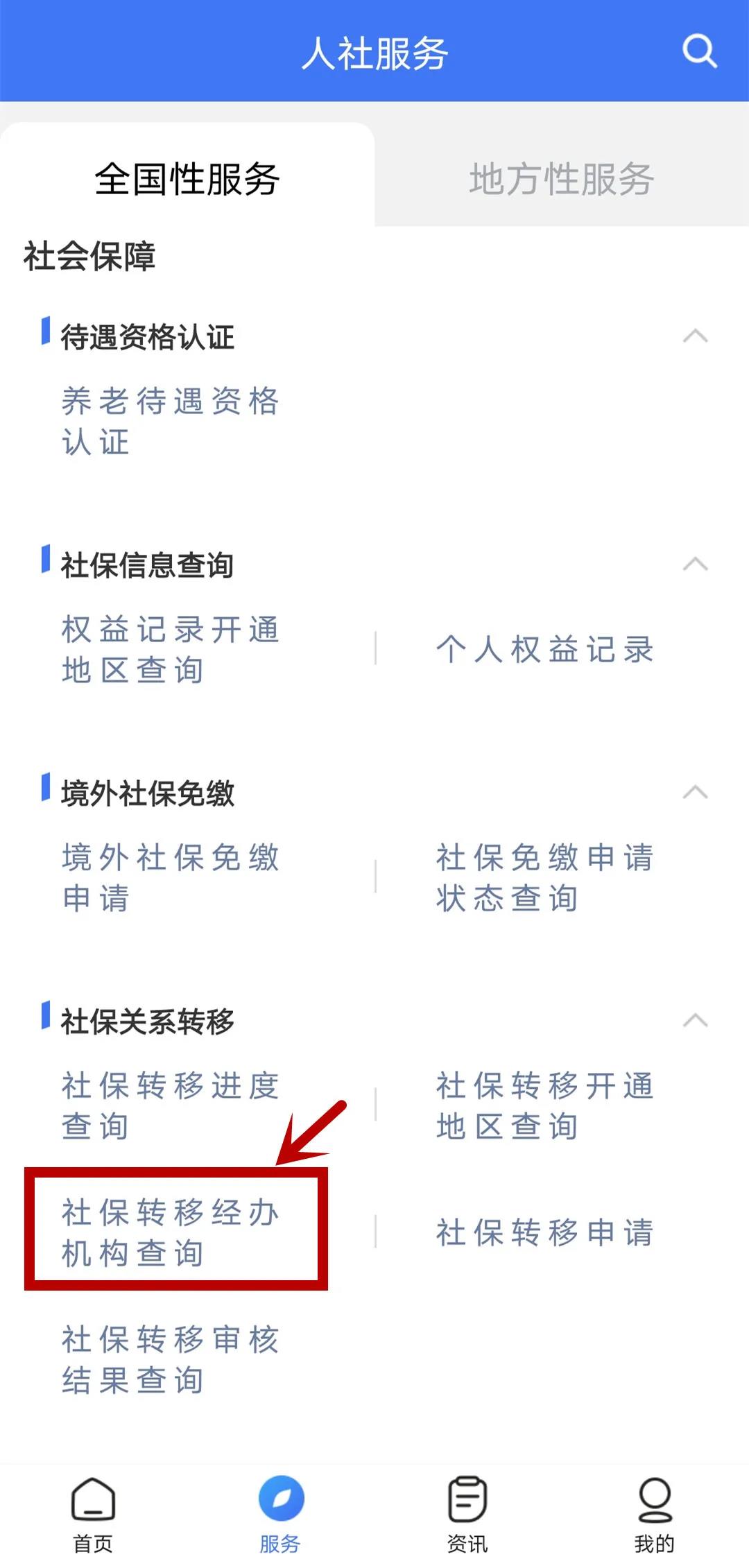Open 境外社保免缴申请
749x1568 pixels.
[x=170, y=878]
